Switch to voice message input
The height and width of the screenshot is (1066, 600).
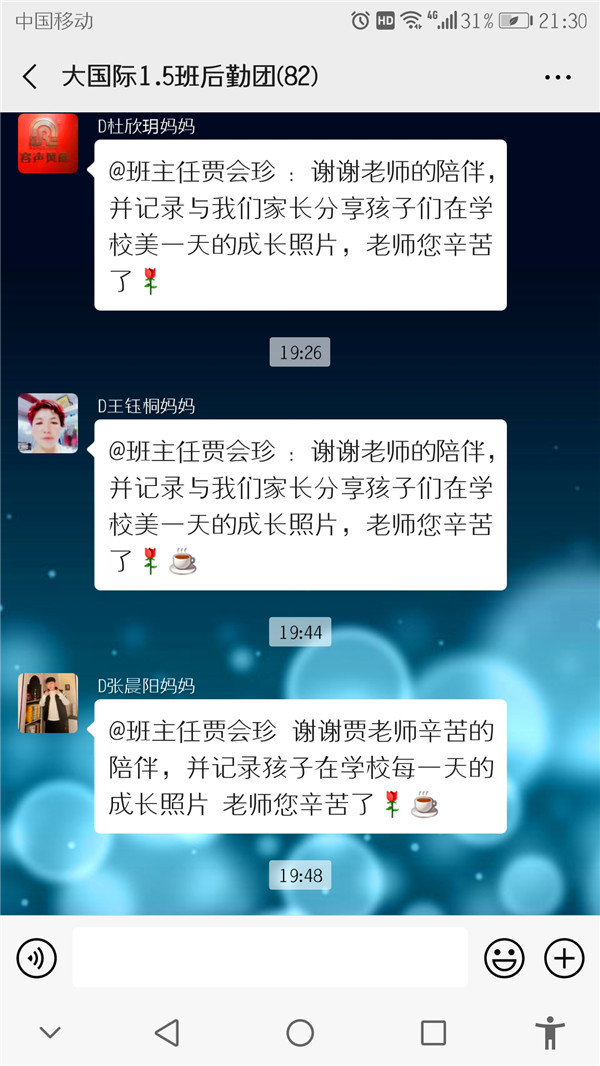37,958
